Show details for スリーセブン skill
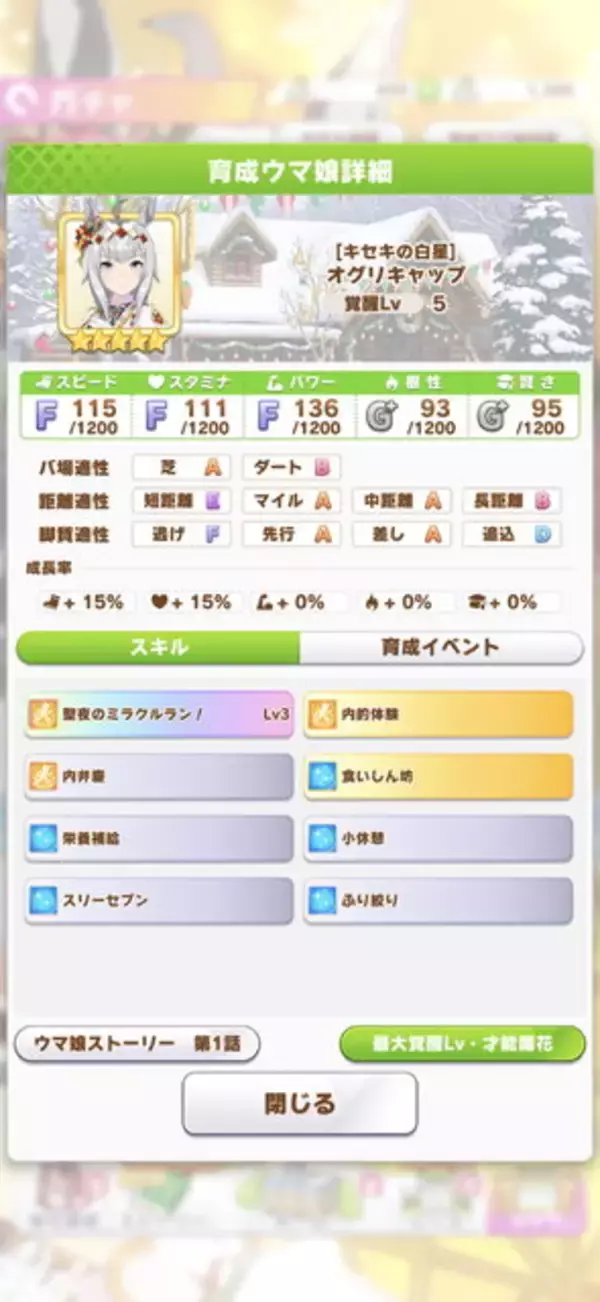 click(x=159, y=900)
